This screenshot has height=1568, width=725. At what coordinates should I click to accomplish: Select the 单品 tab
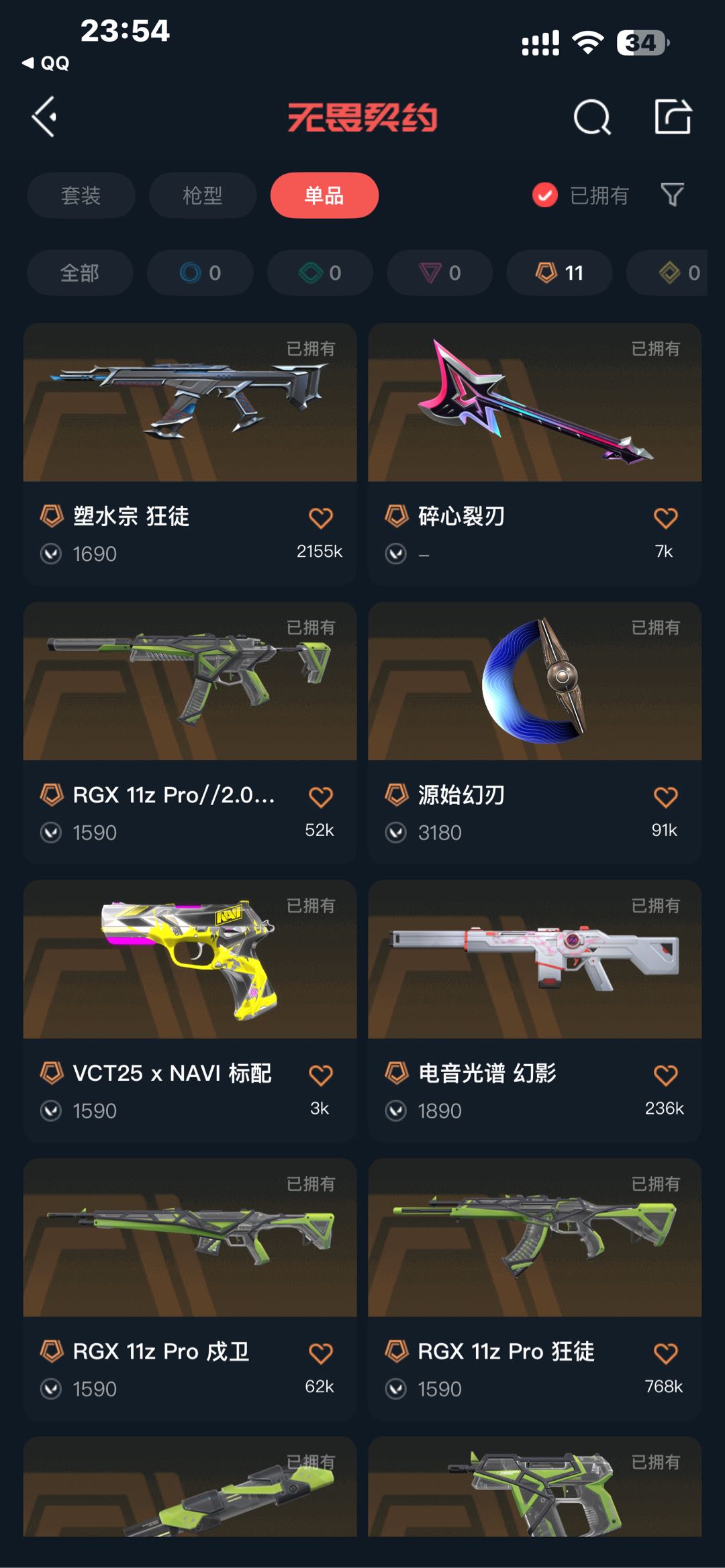pos(324,195)
